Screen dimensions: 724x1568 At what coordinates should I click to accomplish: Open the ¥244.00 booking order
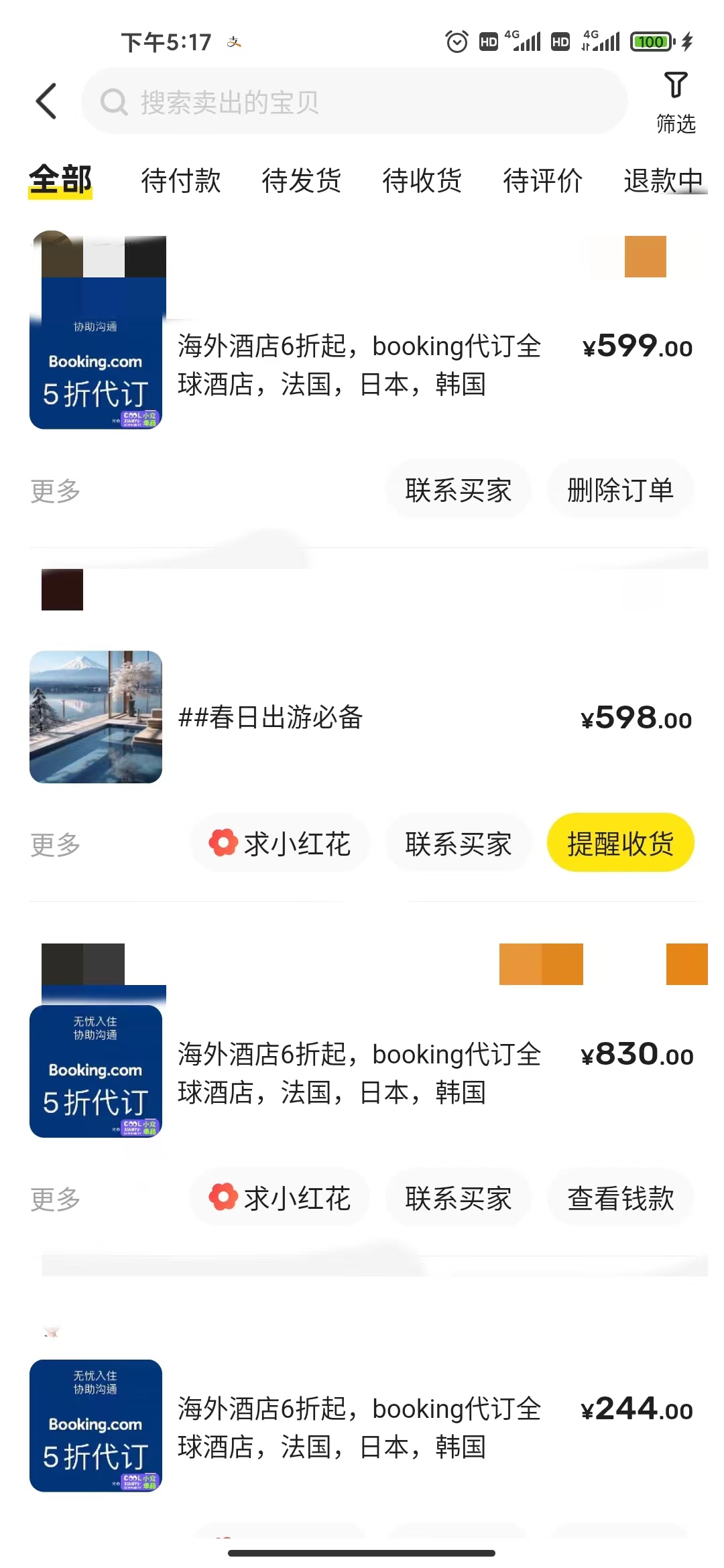[x=359, y=1427]
